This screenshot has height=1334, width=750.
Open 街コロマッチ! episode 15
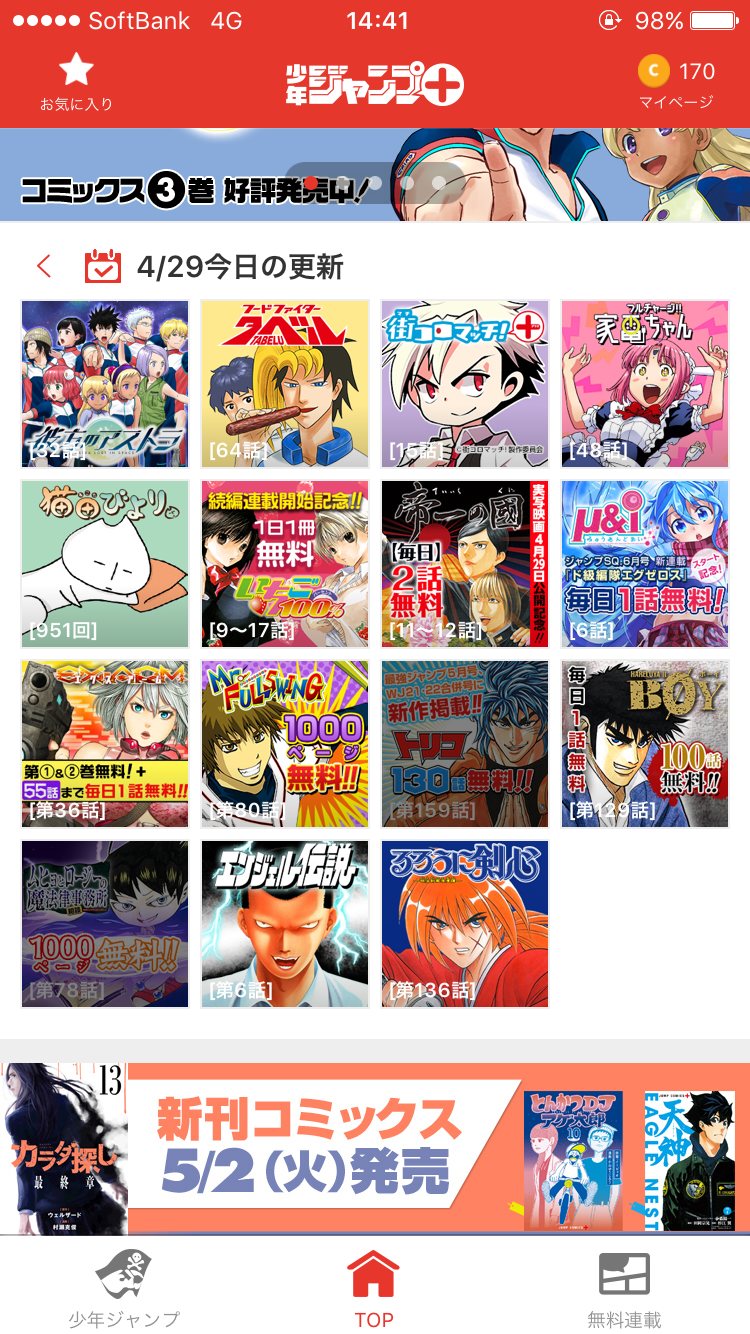coord(465,384)
